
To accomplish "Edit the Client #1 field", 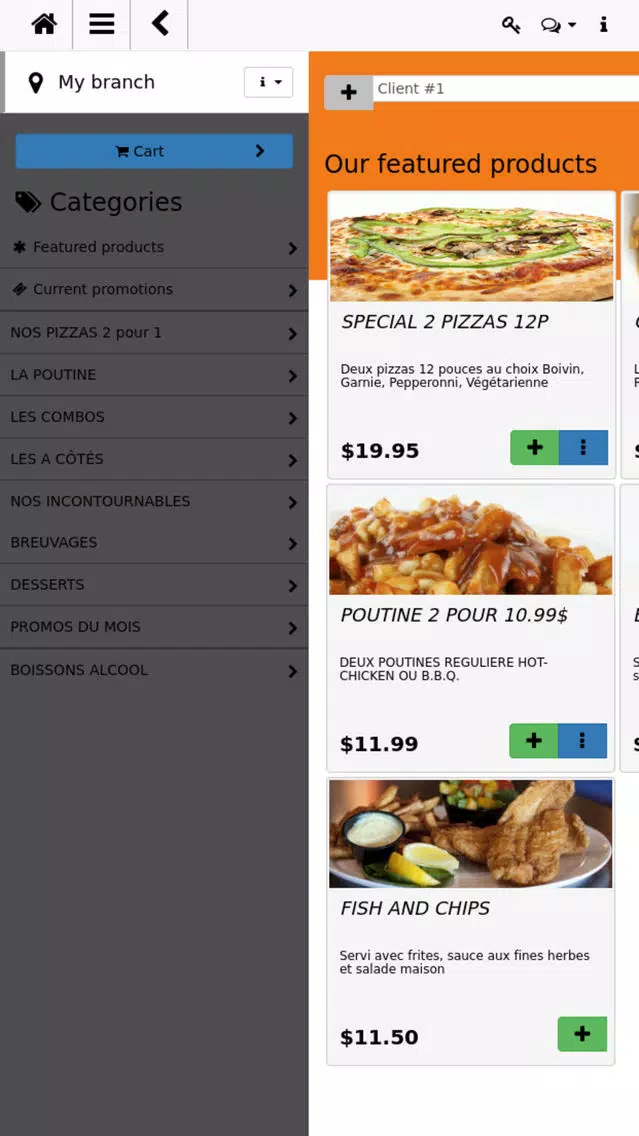I will point(506,88).
